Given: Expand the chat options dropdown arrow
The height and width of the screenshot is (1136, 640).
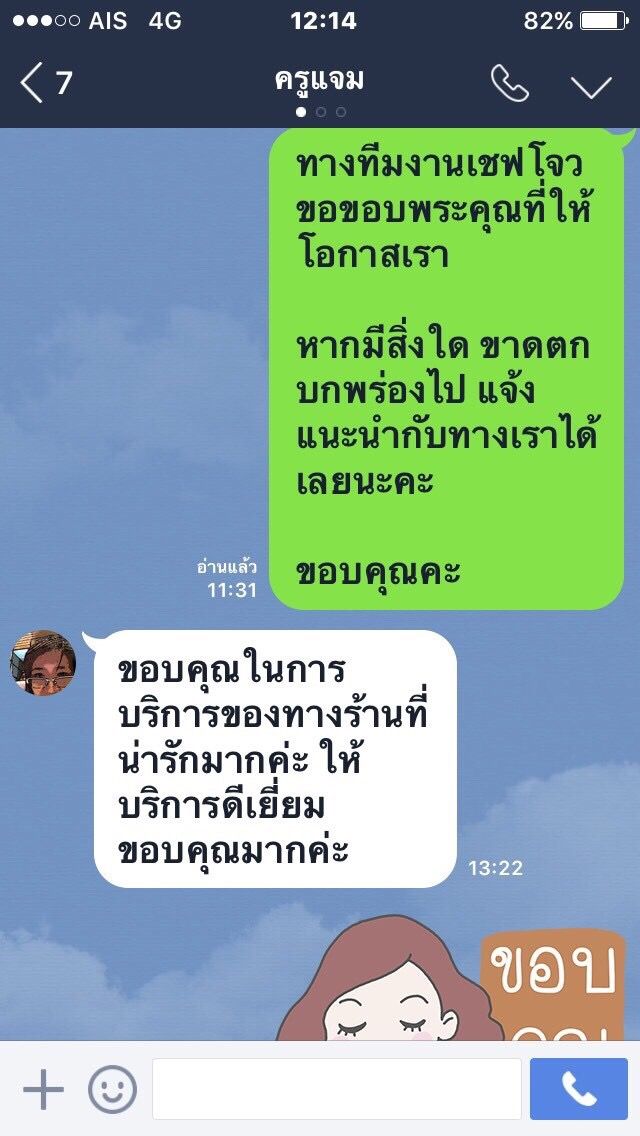Looking at the screenshot, I should coord(591,86).
